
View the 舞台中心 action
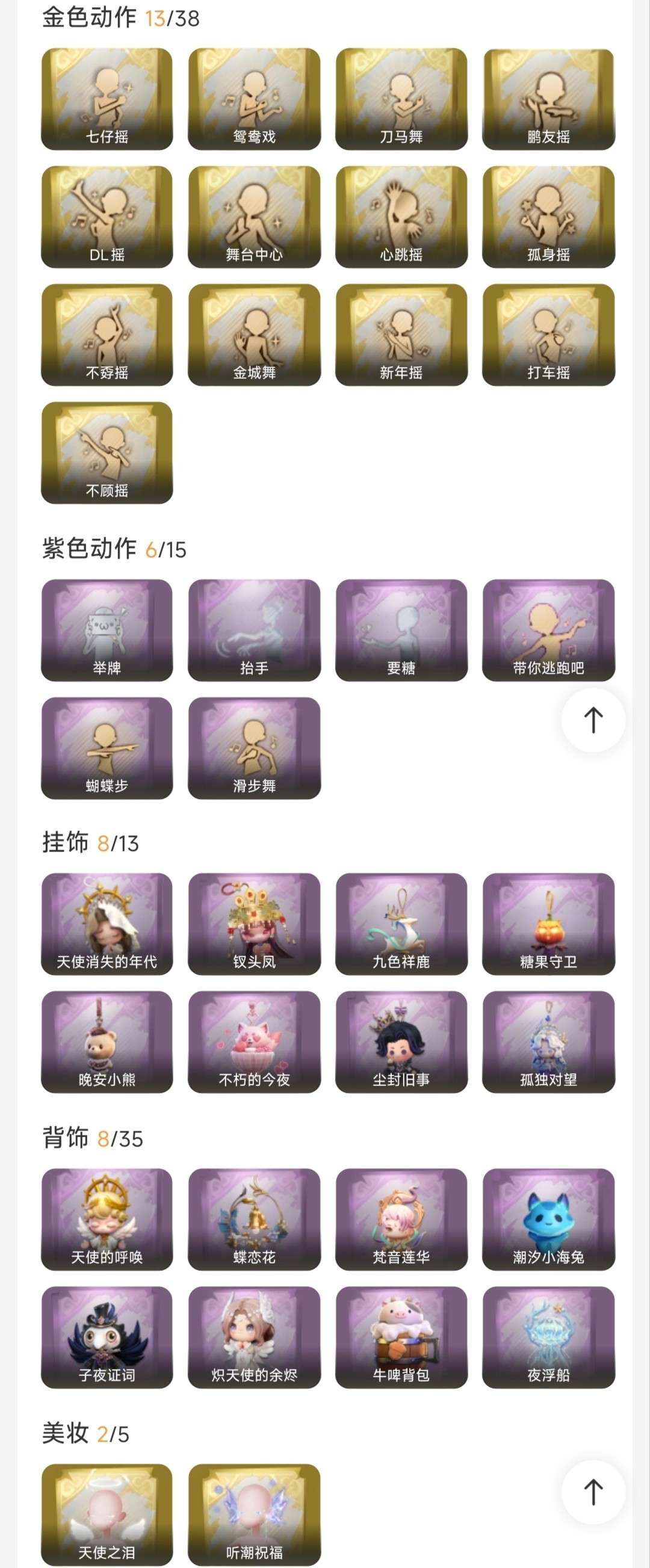pyautogui.click(x=255, y=217)
